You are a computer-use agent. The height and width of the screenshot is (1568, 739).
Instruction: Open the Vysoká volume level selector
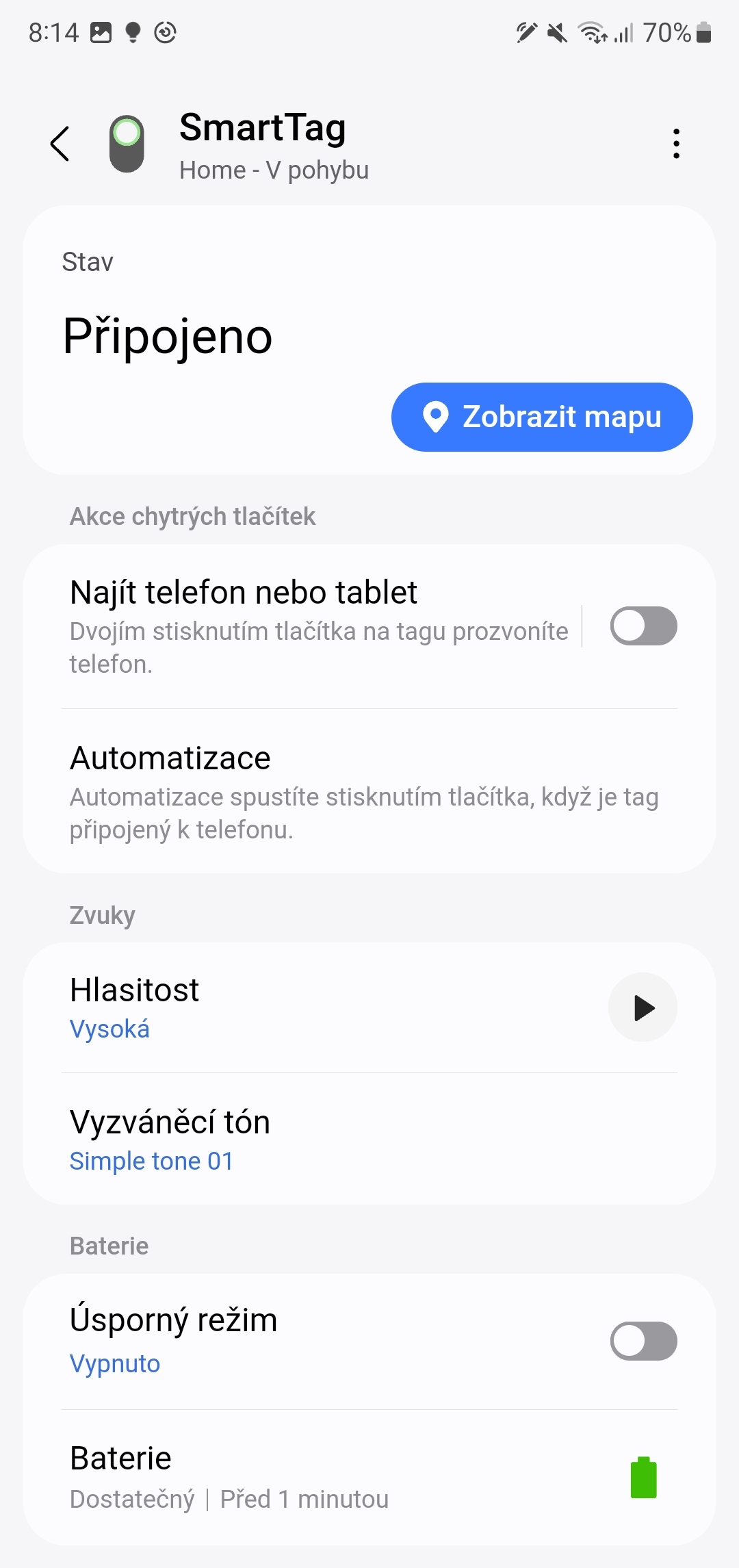coord(110,1028)
